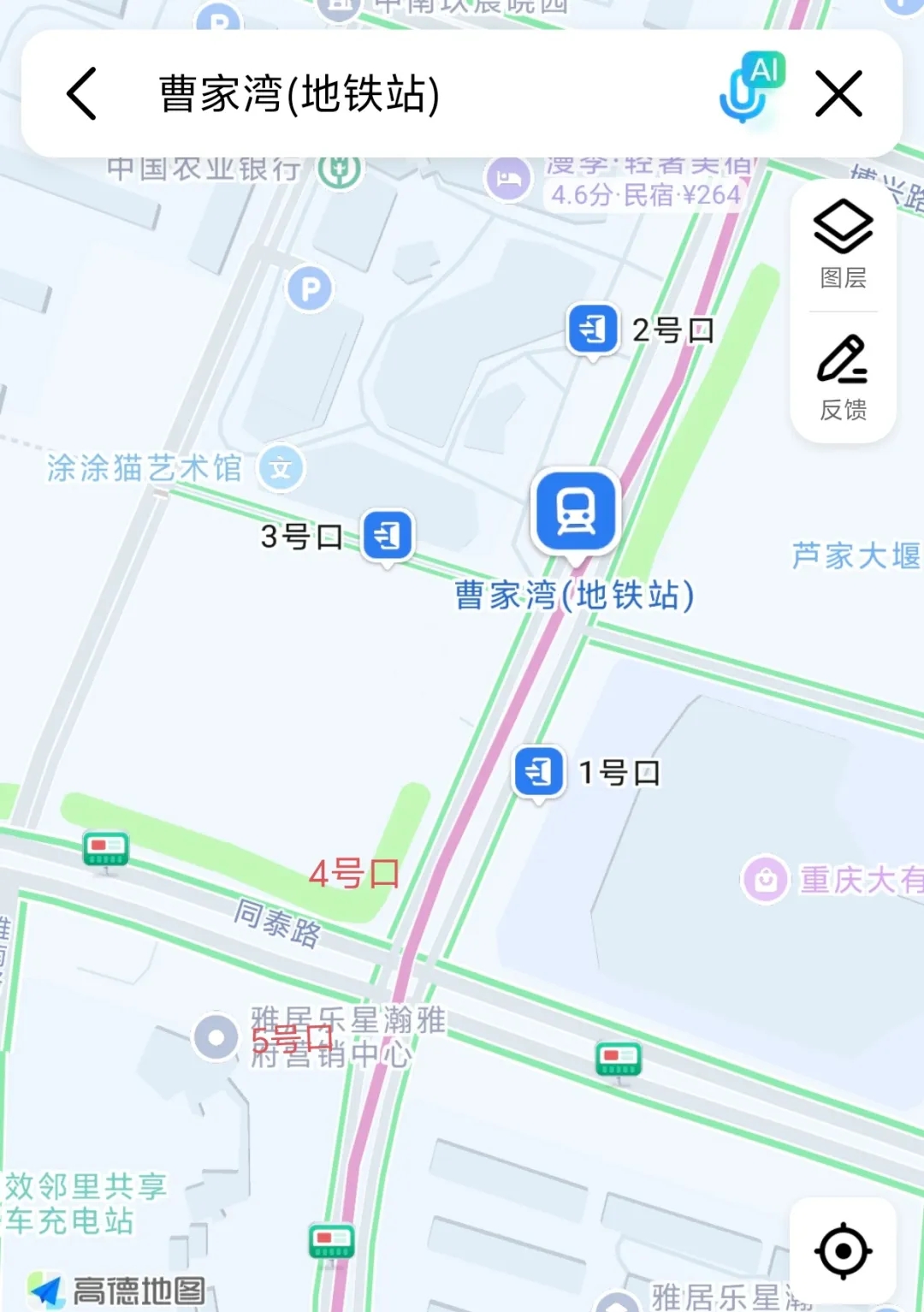924x1312 pixels.
Task: Open the 雅居乐星瀚雅府营销中心 marker
Action: click(216, 1037)
